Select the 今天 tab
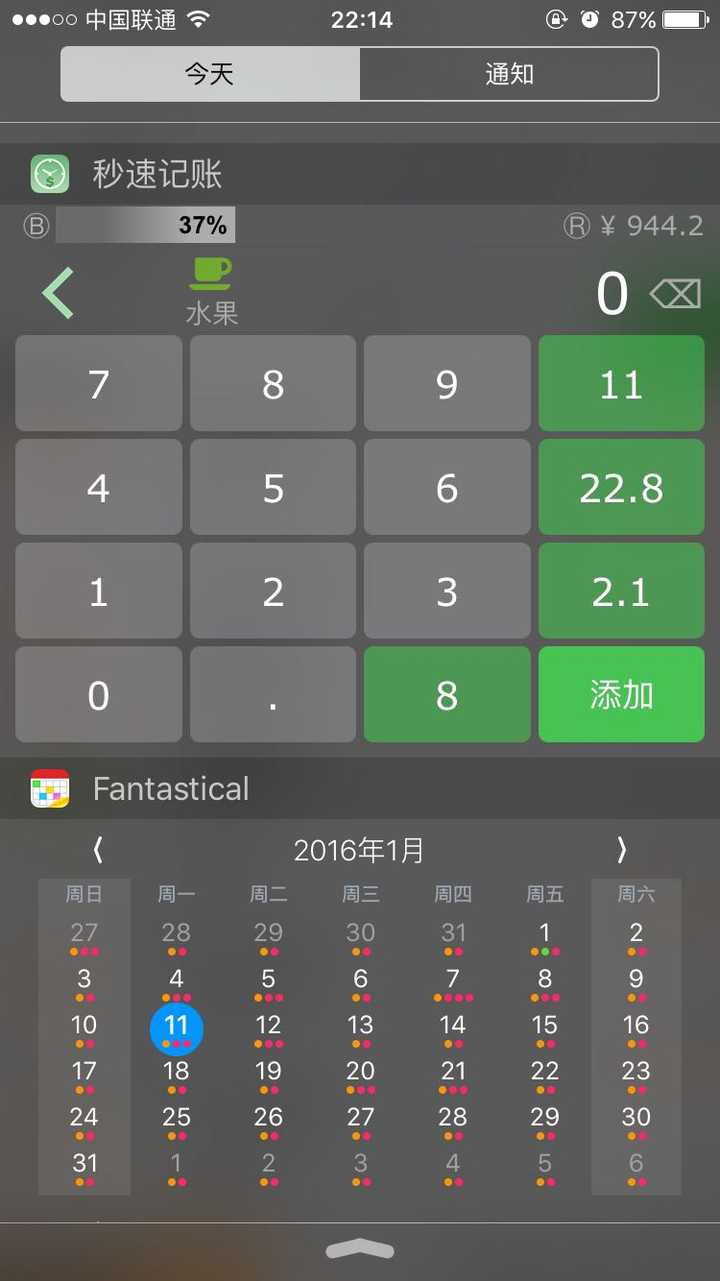The image size is (720, 1281). [x=210, y=74]
